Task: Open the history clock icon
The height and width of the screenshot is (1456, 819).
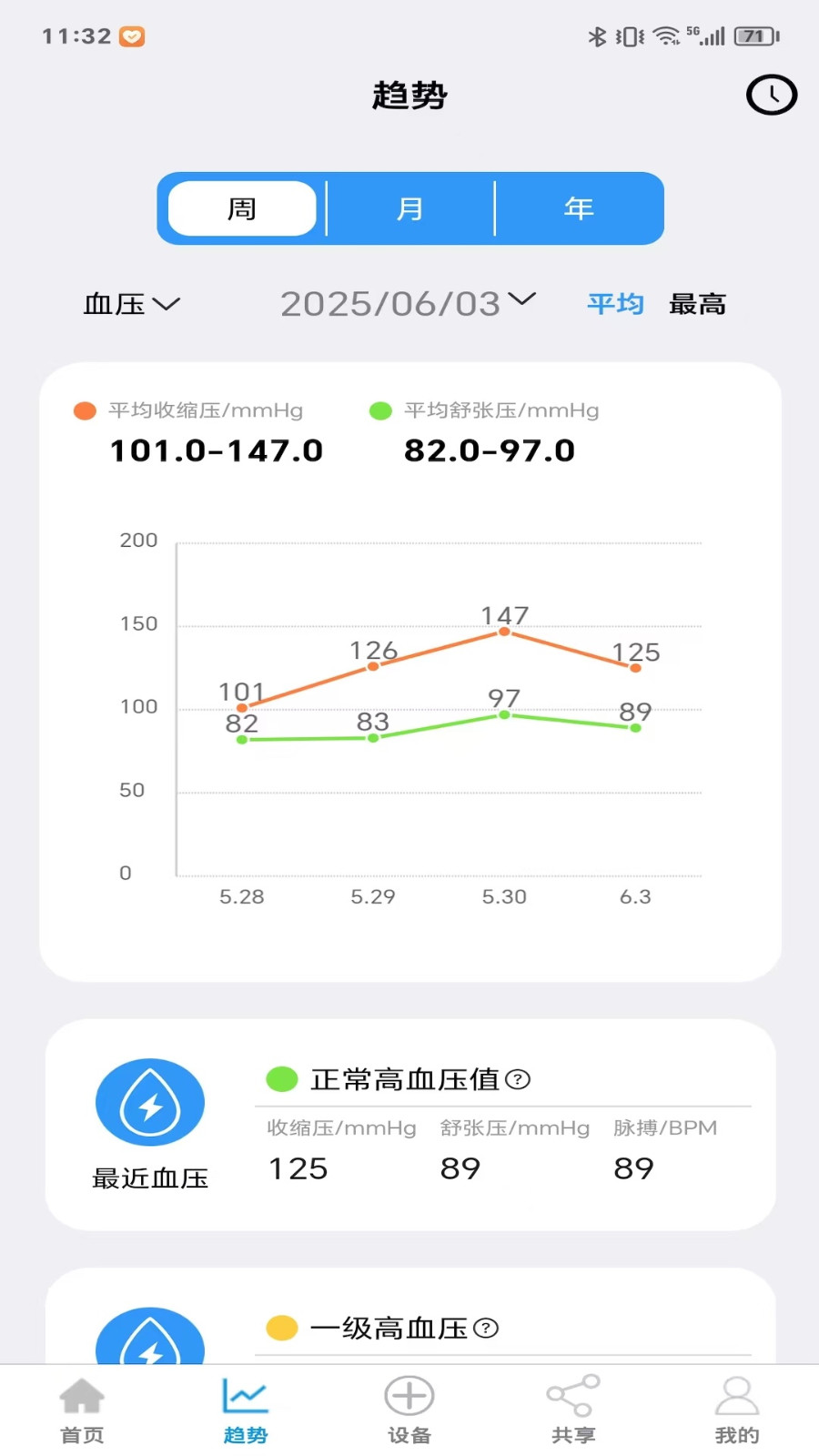Action: tap(772, 95)
